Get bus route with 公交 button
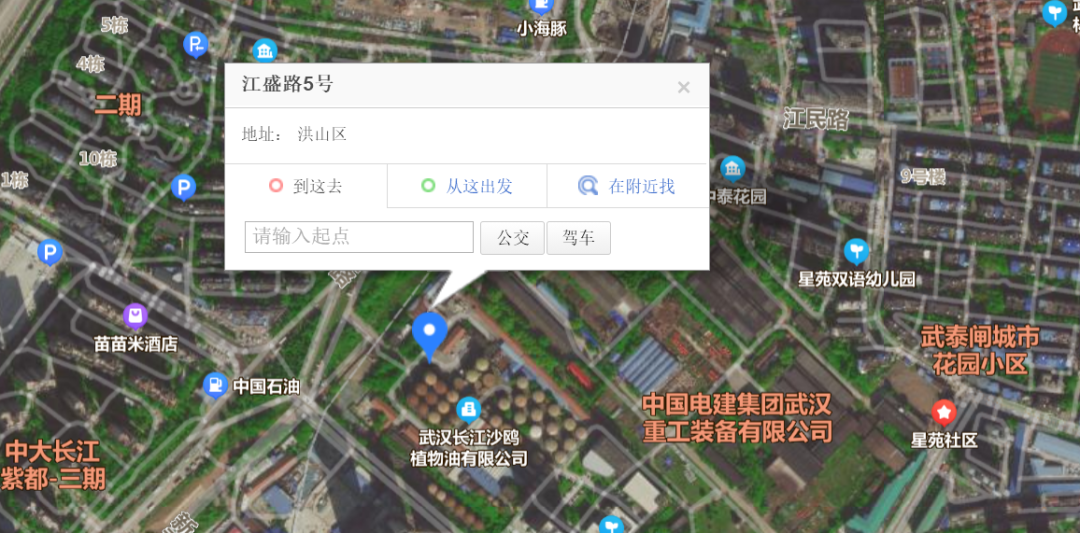Viewport: 1080px width, 533px height. click(512, 238)
